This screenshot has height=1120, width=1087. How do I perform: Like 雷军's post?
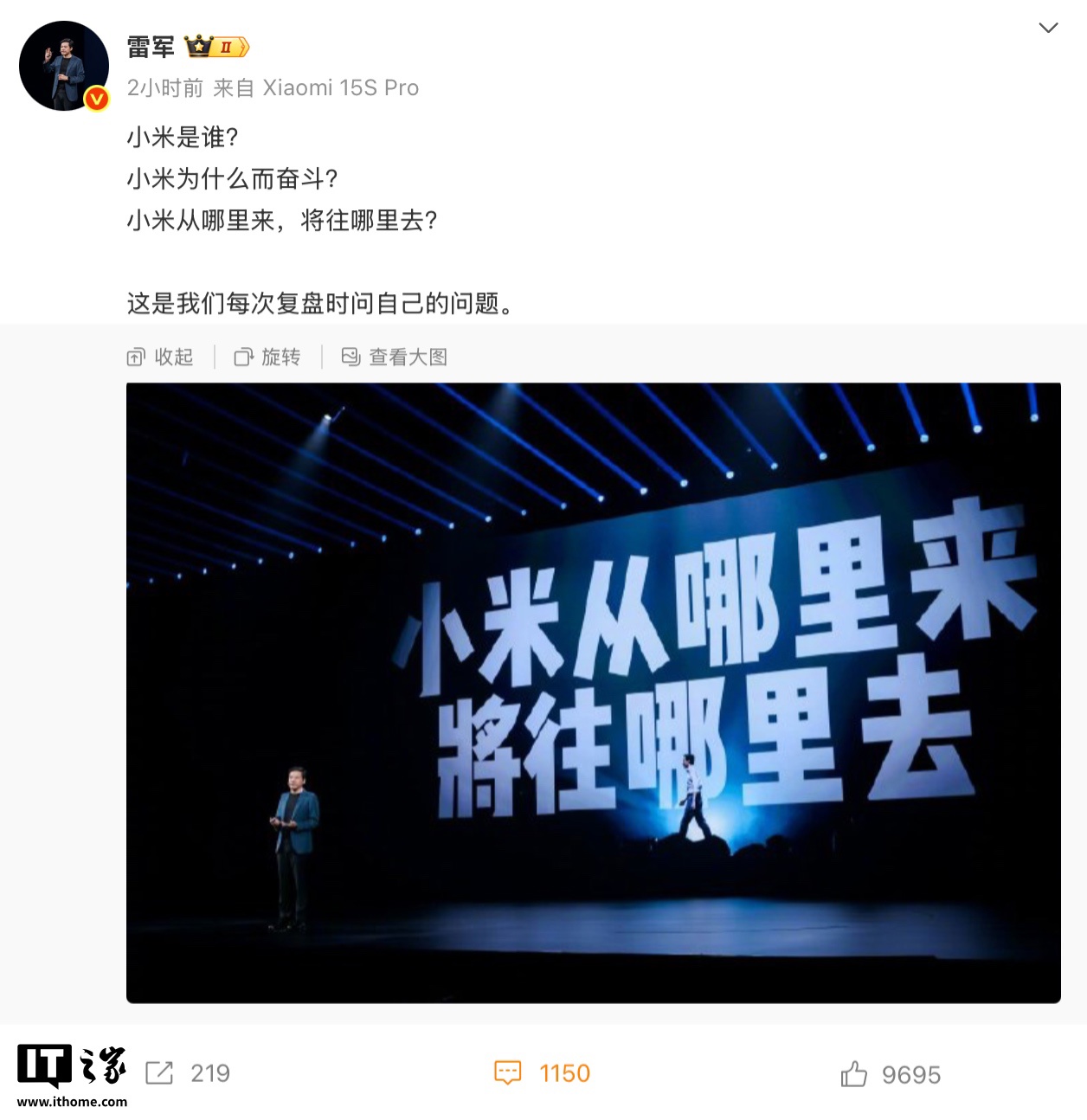pyautogui.click(x=891, y=1074)
